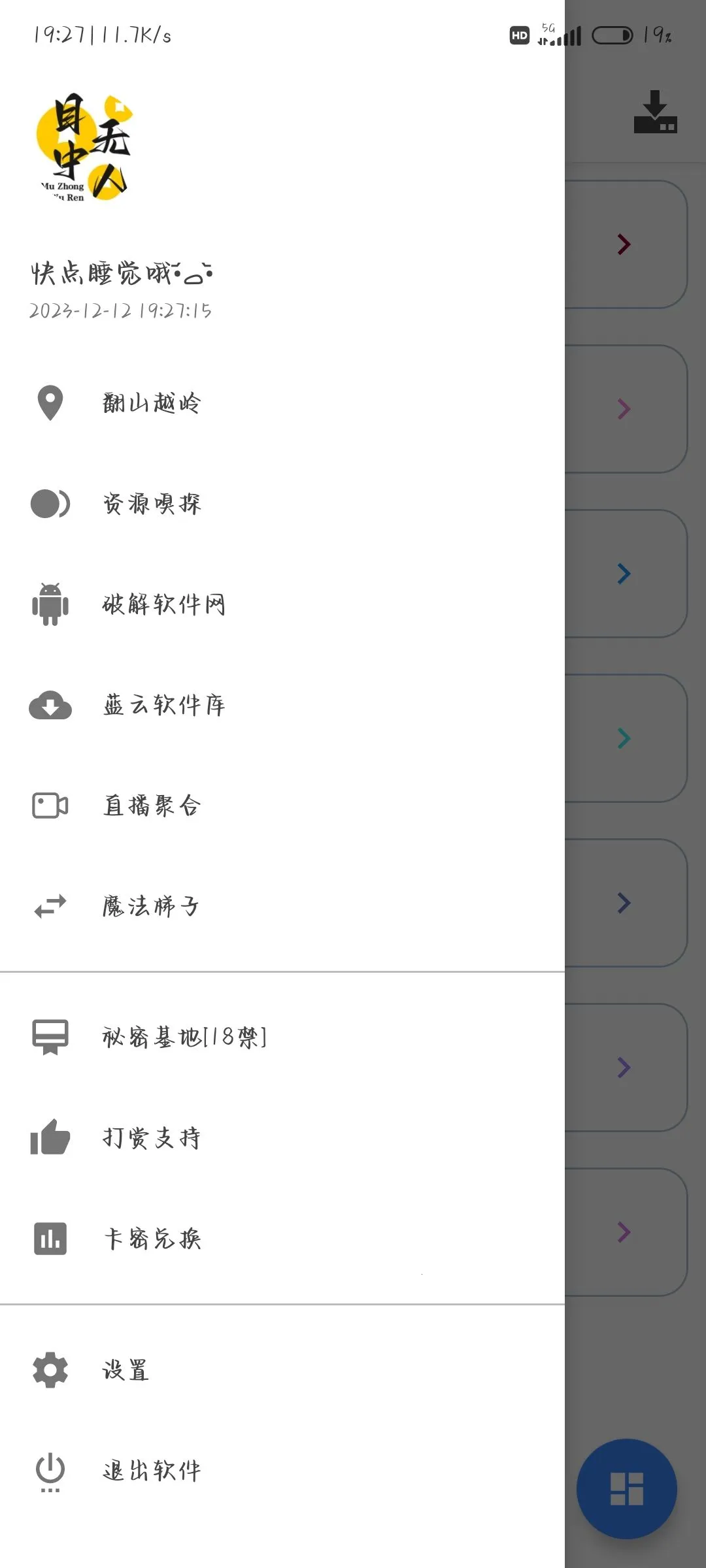The height and width of the screenshot is (1568, 706).
Task: Expand the topmost card chevron on the right
Action: point(622,245)
